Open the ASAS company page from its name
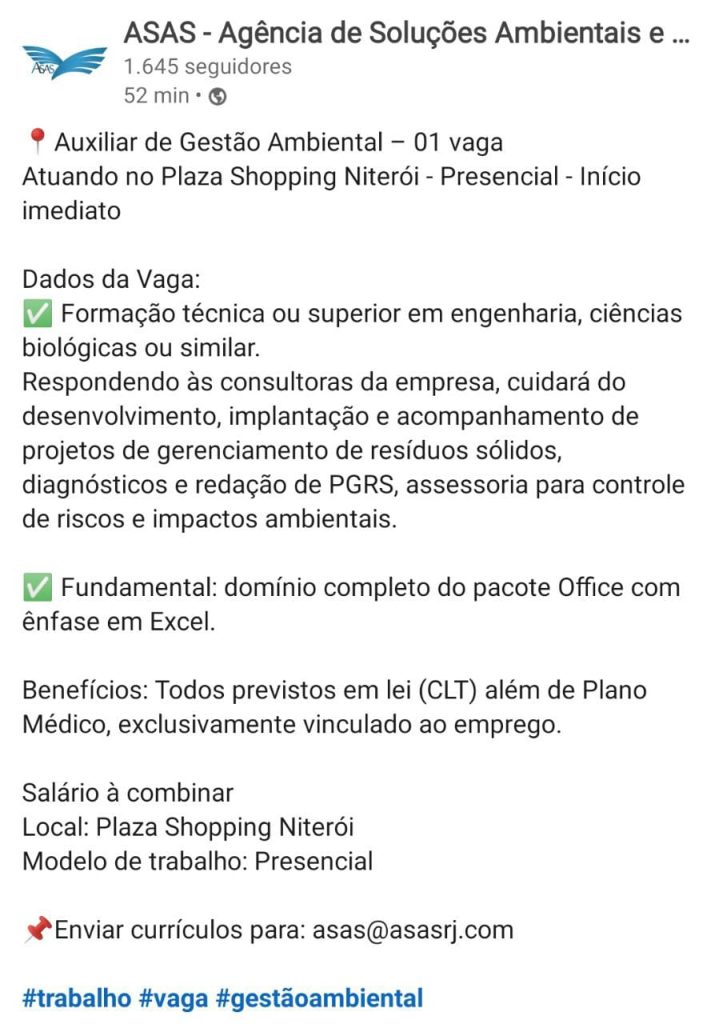This screenshot has height=1024, width=711. pyautogui.click(x=405, y=33)
